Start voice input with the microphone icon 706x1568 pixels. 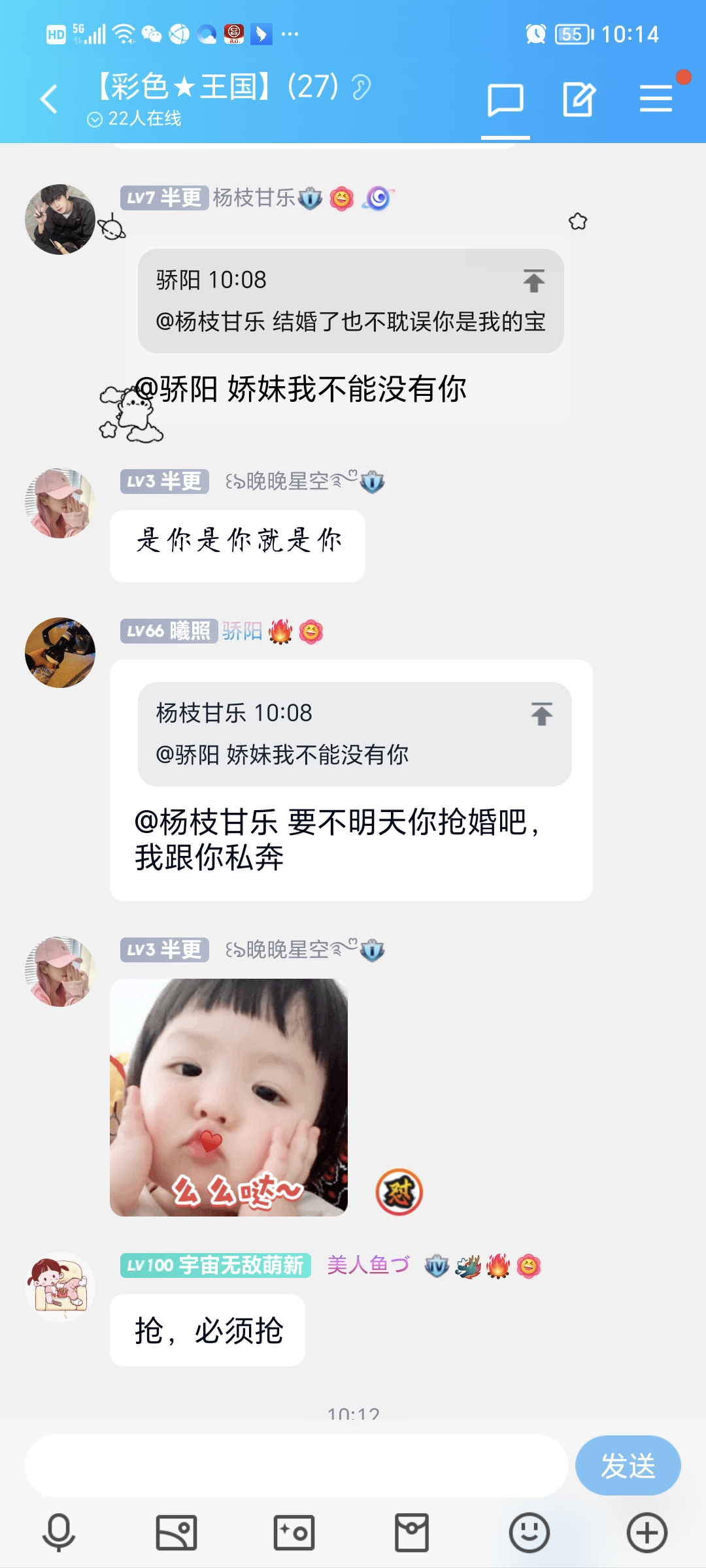coord(59,1533)
